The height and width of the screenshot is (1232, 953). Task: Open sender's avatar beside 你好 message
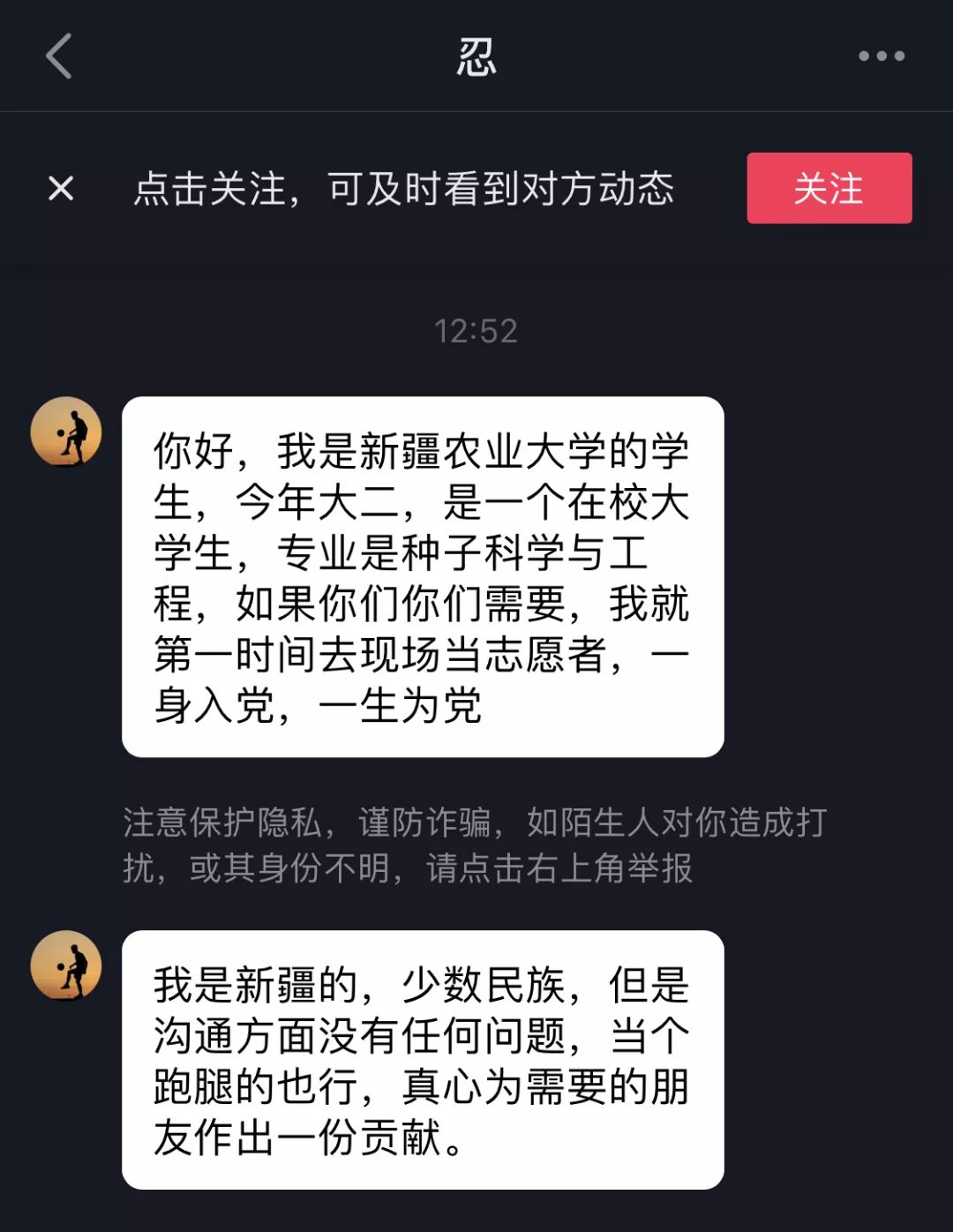tap(66, 432)
